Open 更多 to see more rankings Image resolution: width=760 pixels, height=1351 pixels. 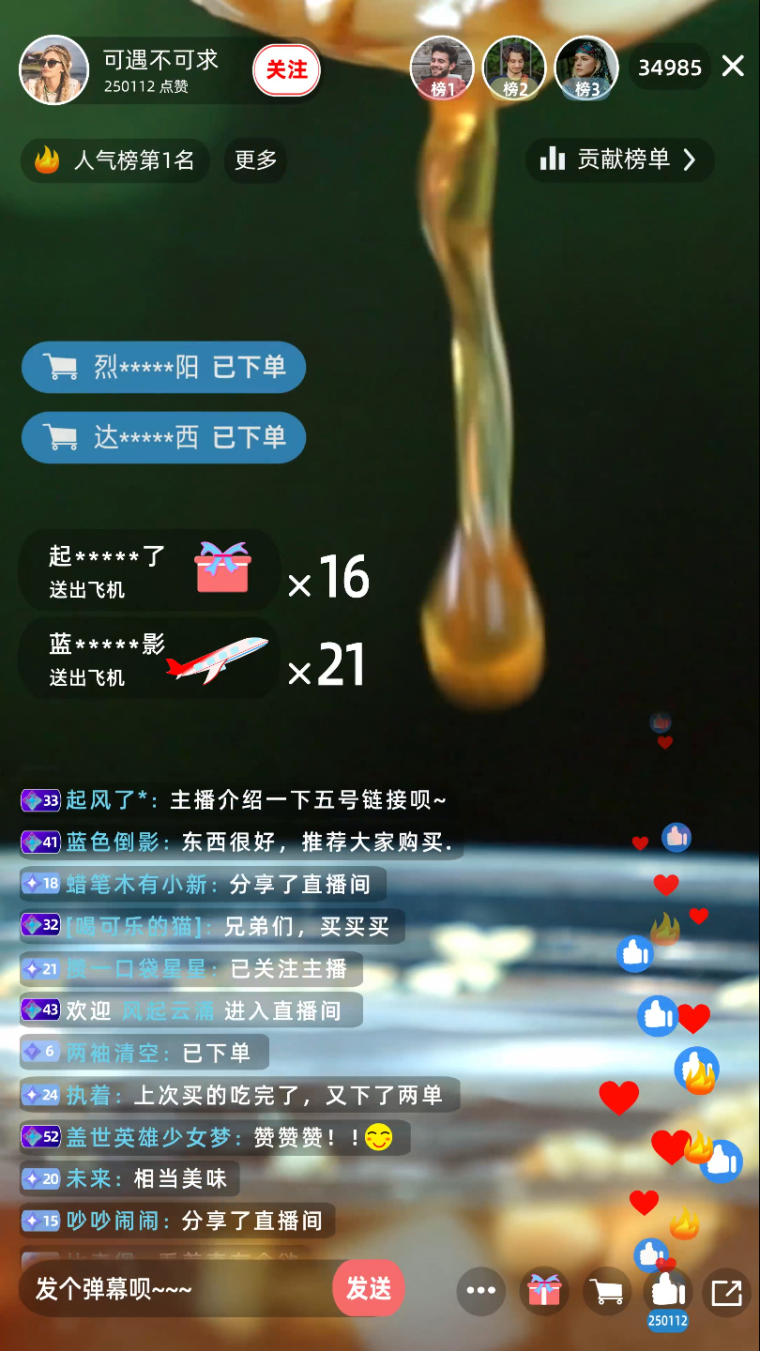(x=256, y=159)
